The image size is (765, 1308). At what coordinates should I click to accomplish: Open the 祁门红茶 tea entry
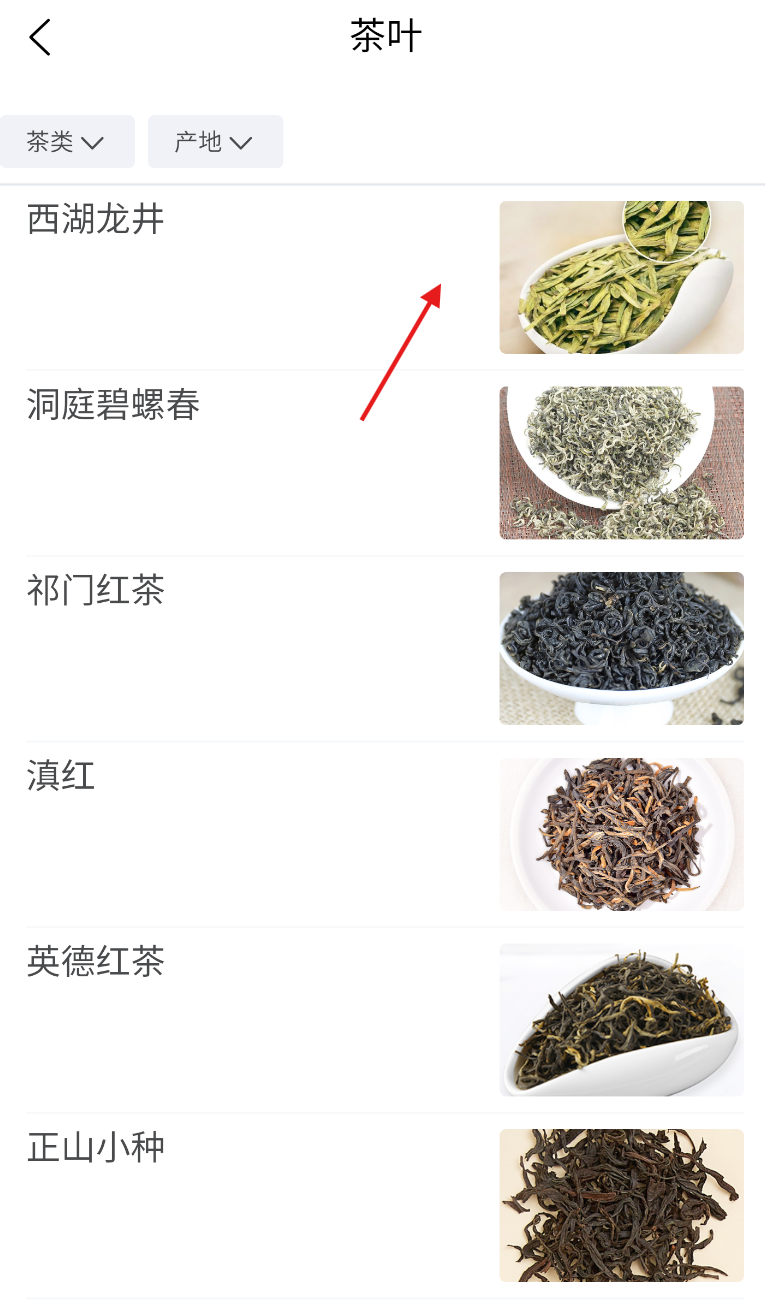click(x=96, y=590)
